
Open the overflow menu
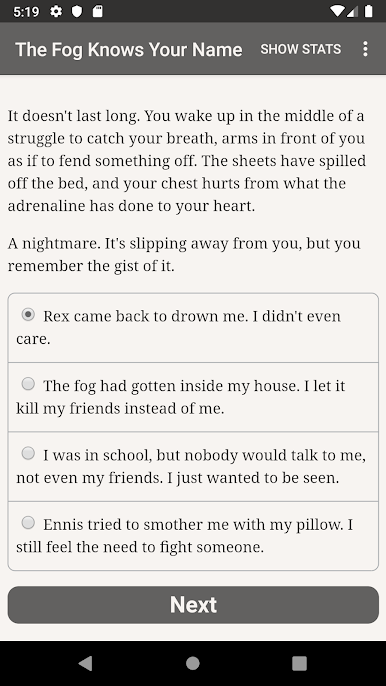[365, 49]
